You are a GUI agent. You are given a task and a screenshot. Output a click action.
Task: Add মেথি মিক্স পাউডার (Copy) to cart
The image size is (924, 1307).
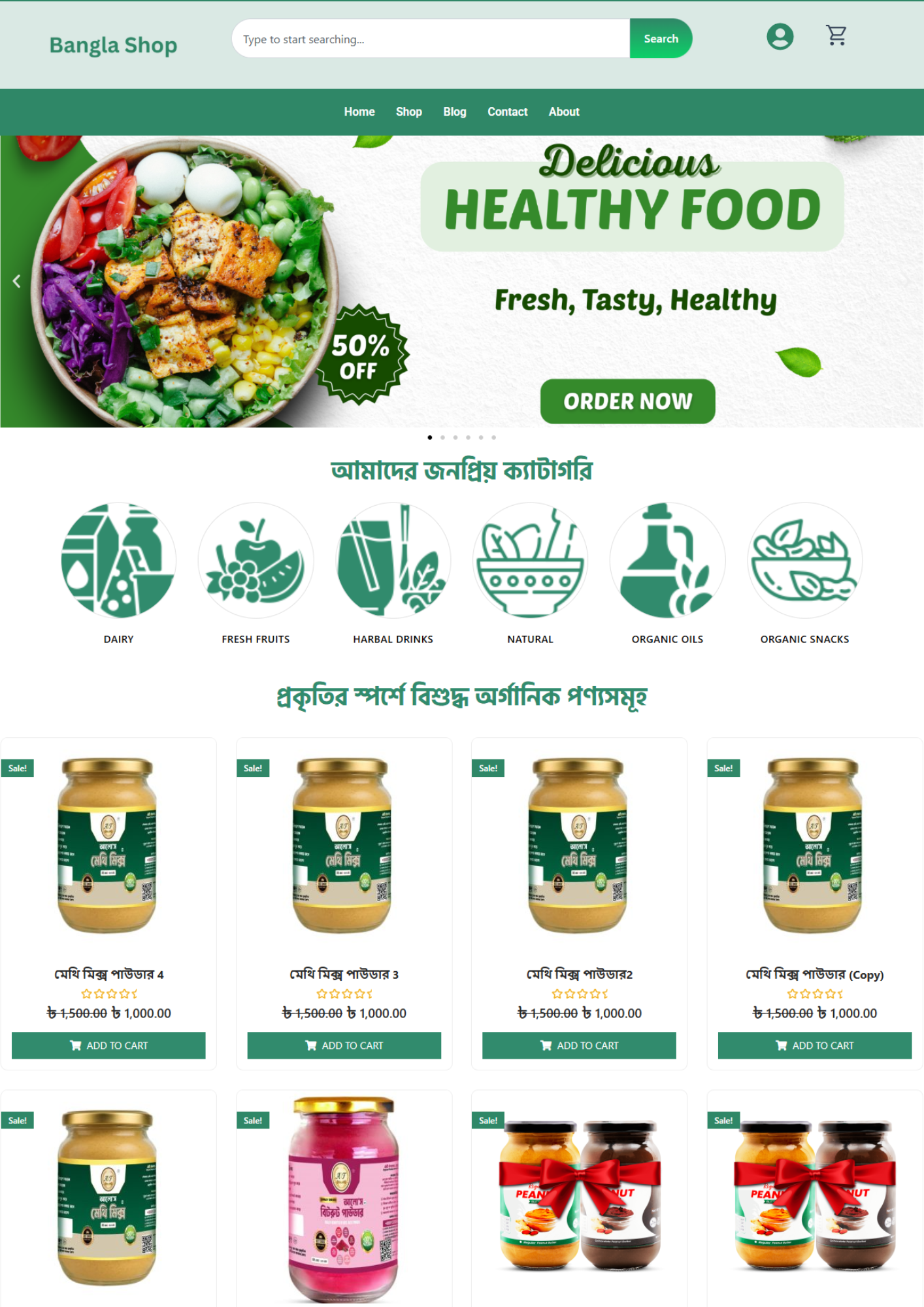tap(814, 1046)
